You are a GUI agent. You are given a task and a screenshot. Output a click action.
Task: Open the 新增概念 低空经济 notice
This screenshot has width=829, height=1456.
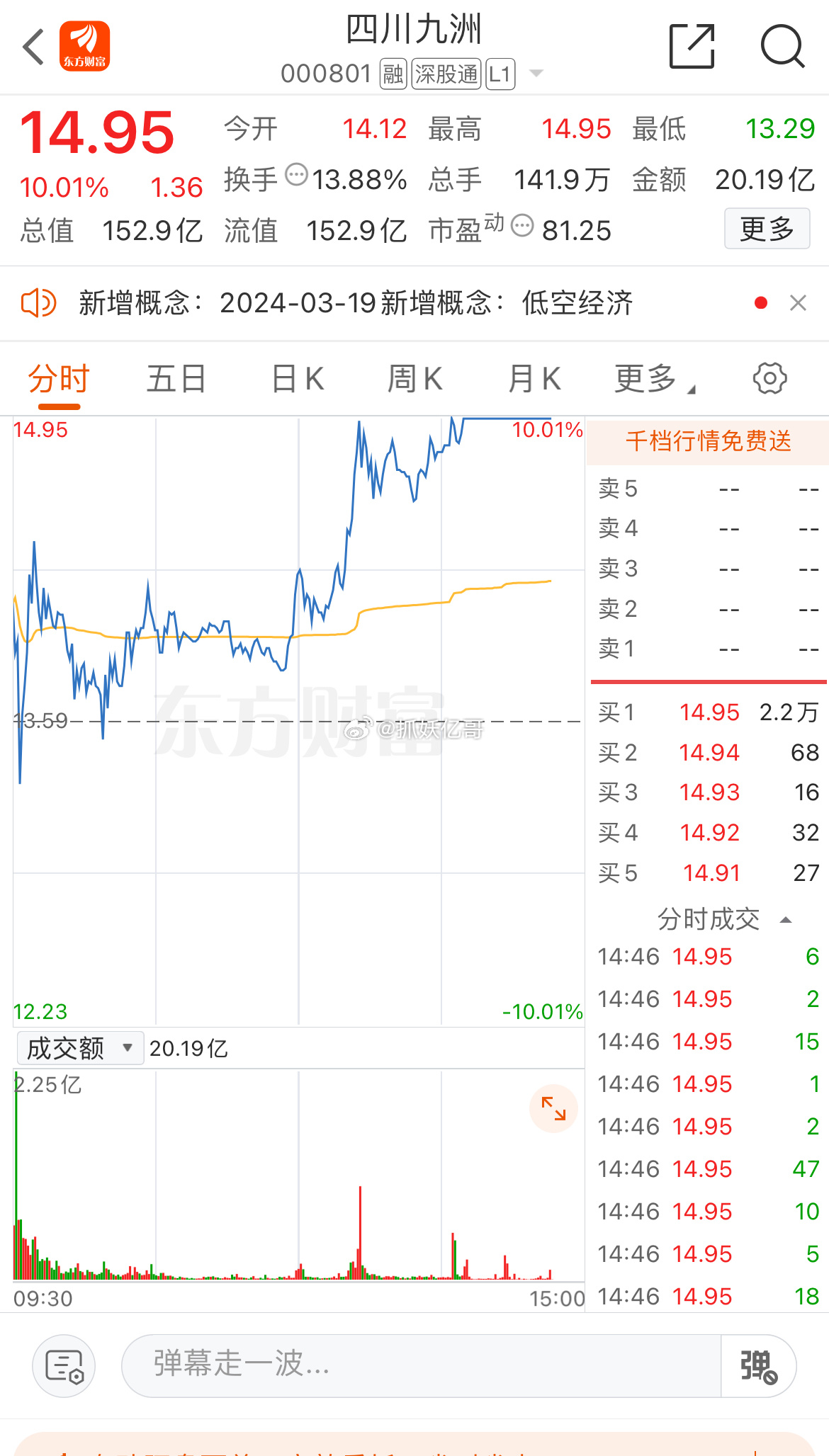point(355,303)
